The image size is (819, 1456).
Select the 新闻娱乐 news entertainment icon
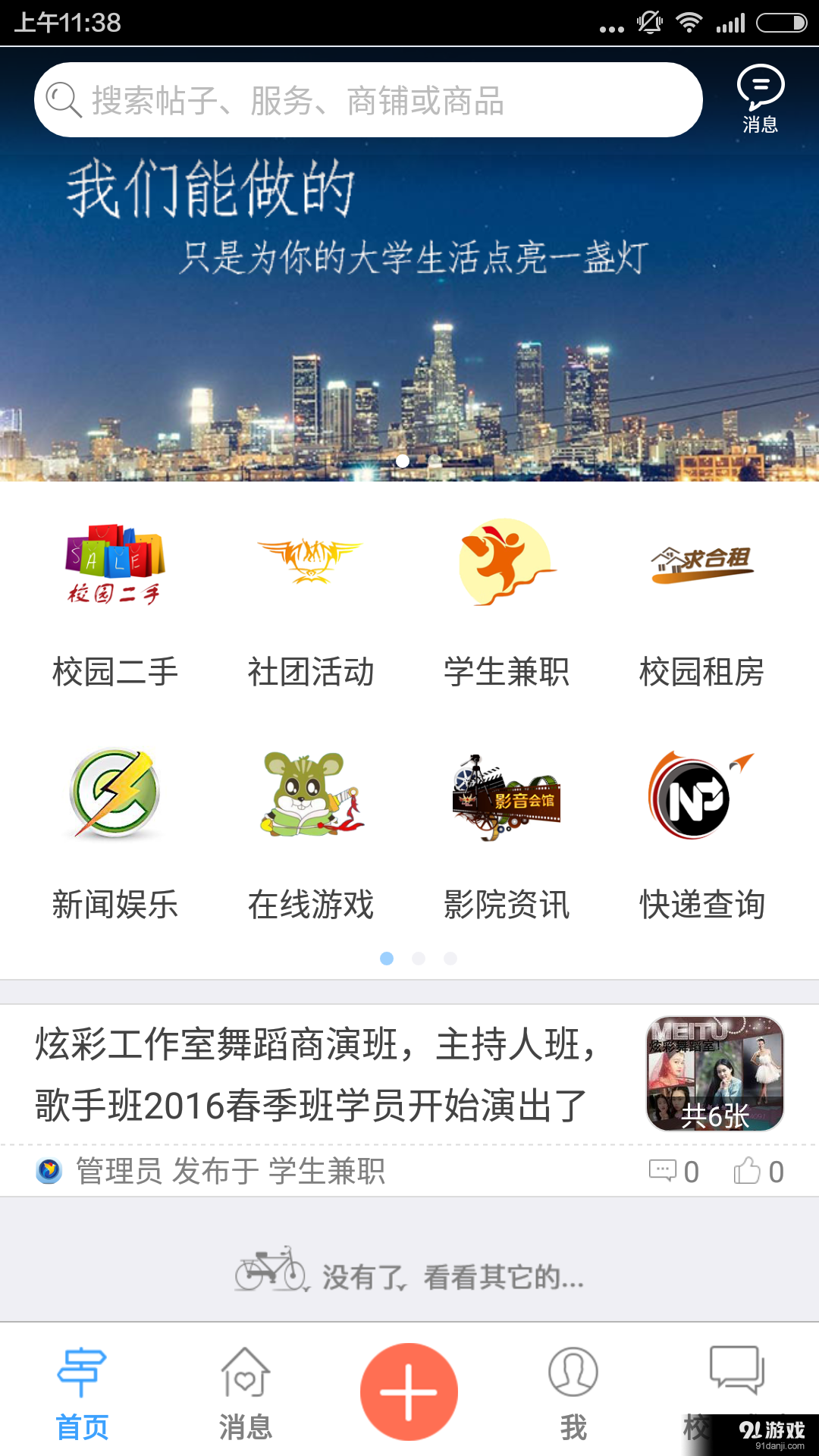pos(116,834)
